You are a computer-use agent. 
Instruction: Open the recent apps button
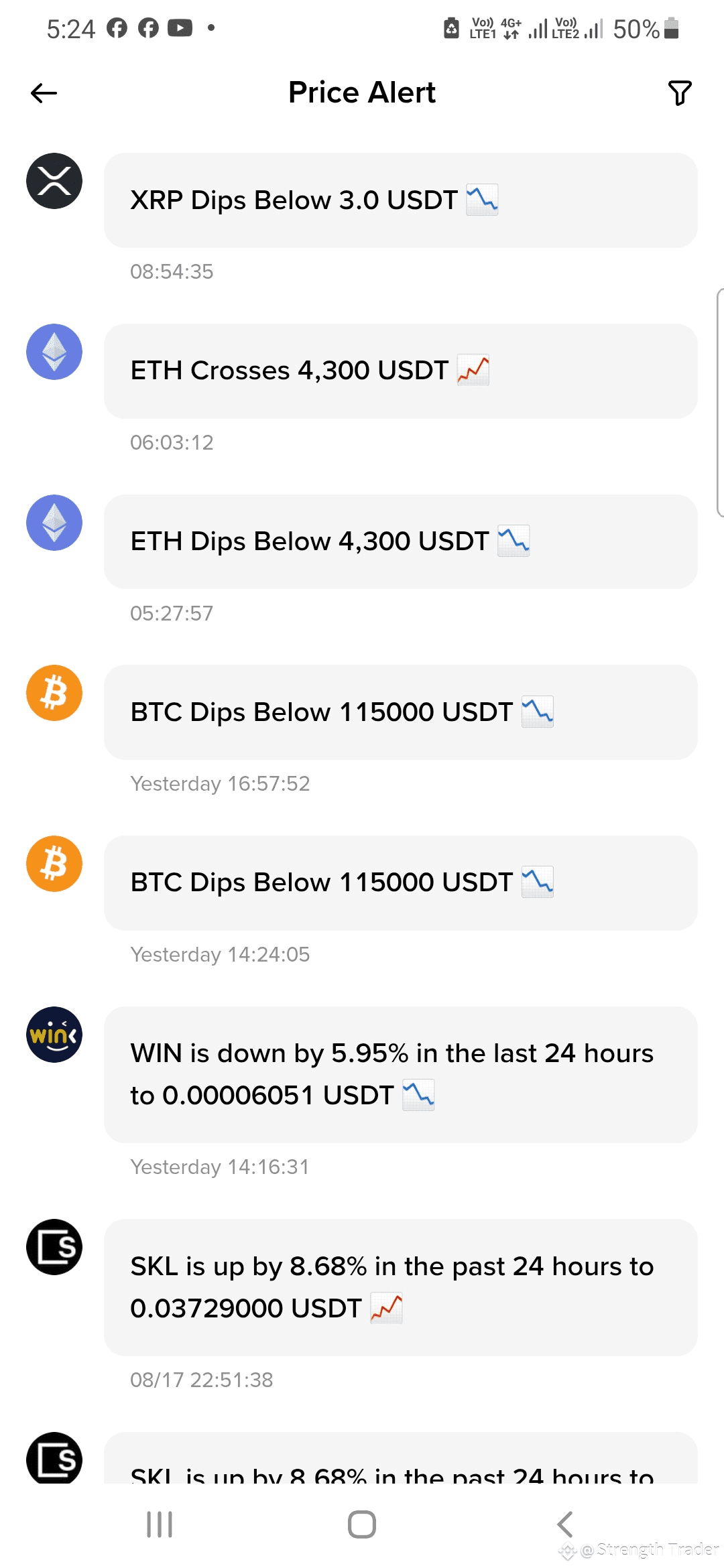[160, 1524]
